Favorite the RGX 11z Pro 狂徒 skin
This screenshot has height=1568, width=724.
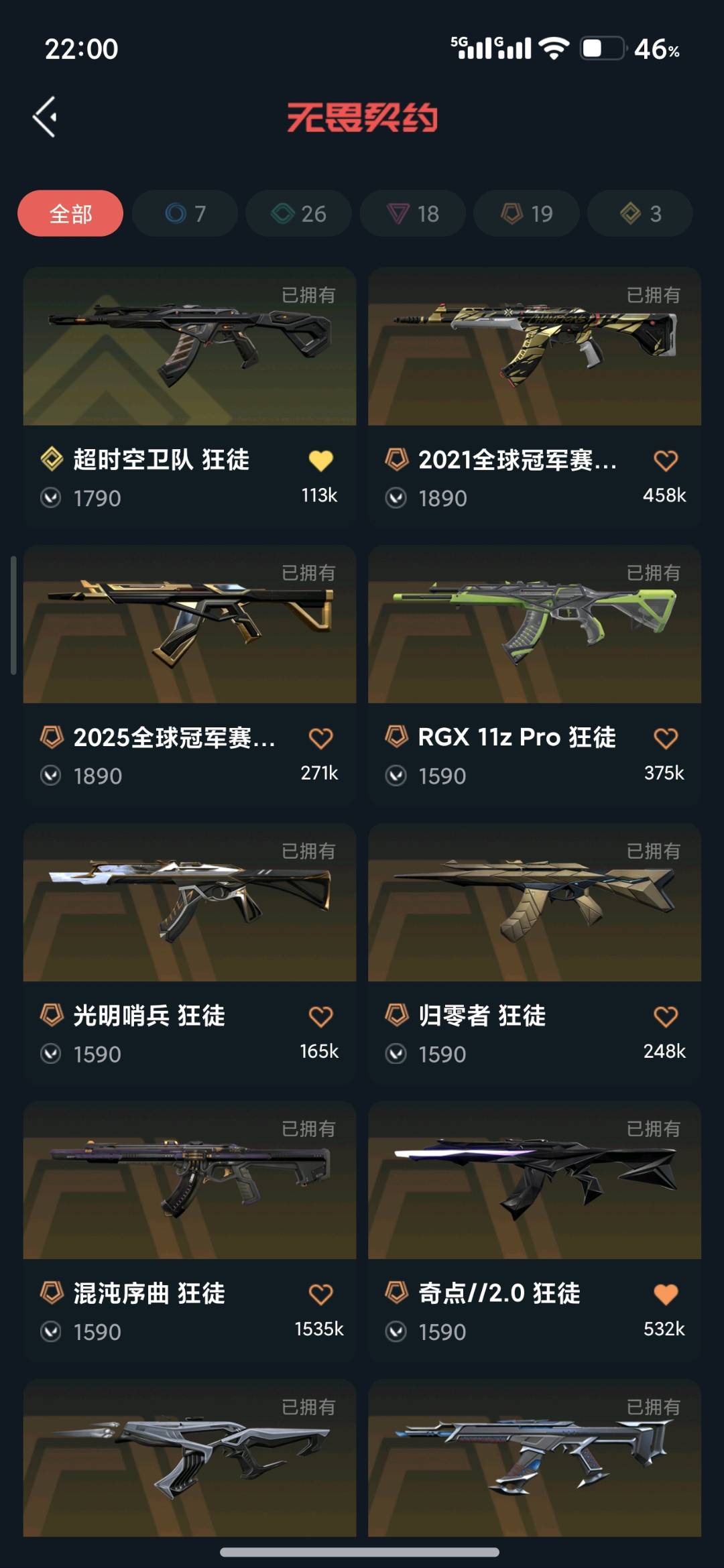tap(666, 738)
